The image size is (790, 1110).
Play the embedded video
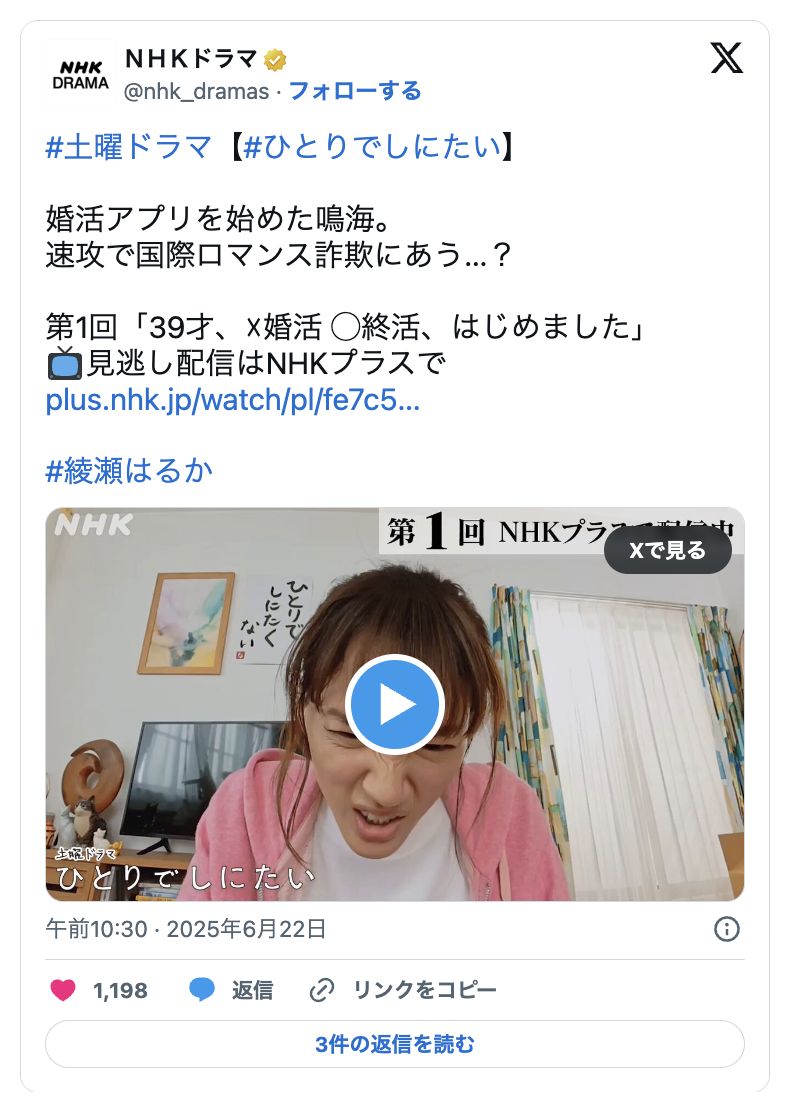394,704
